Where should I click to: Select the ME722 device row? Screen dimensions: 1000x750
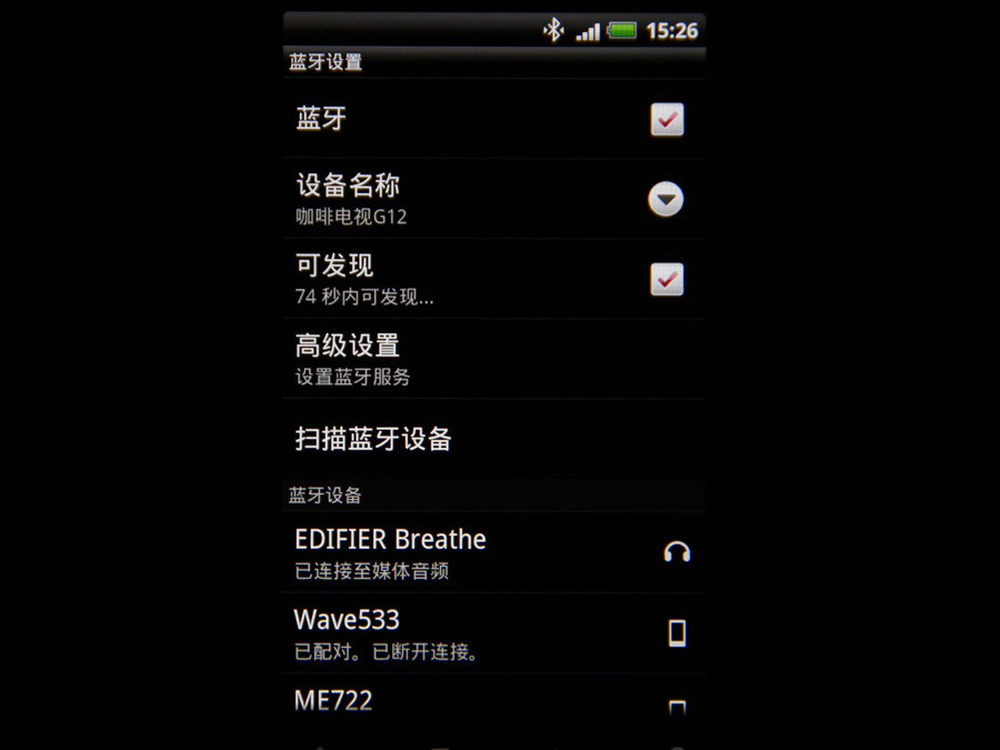[x=493, y=701]
